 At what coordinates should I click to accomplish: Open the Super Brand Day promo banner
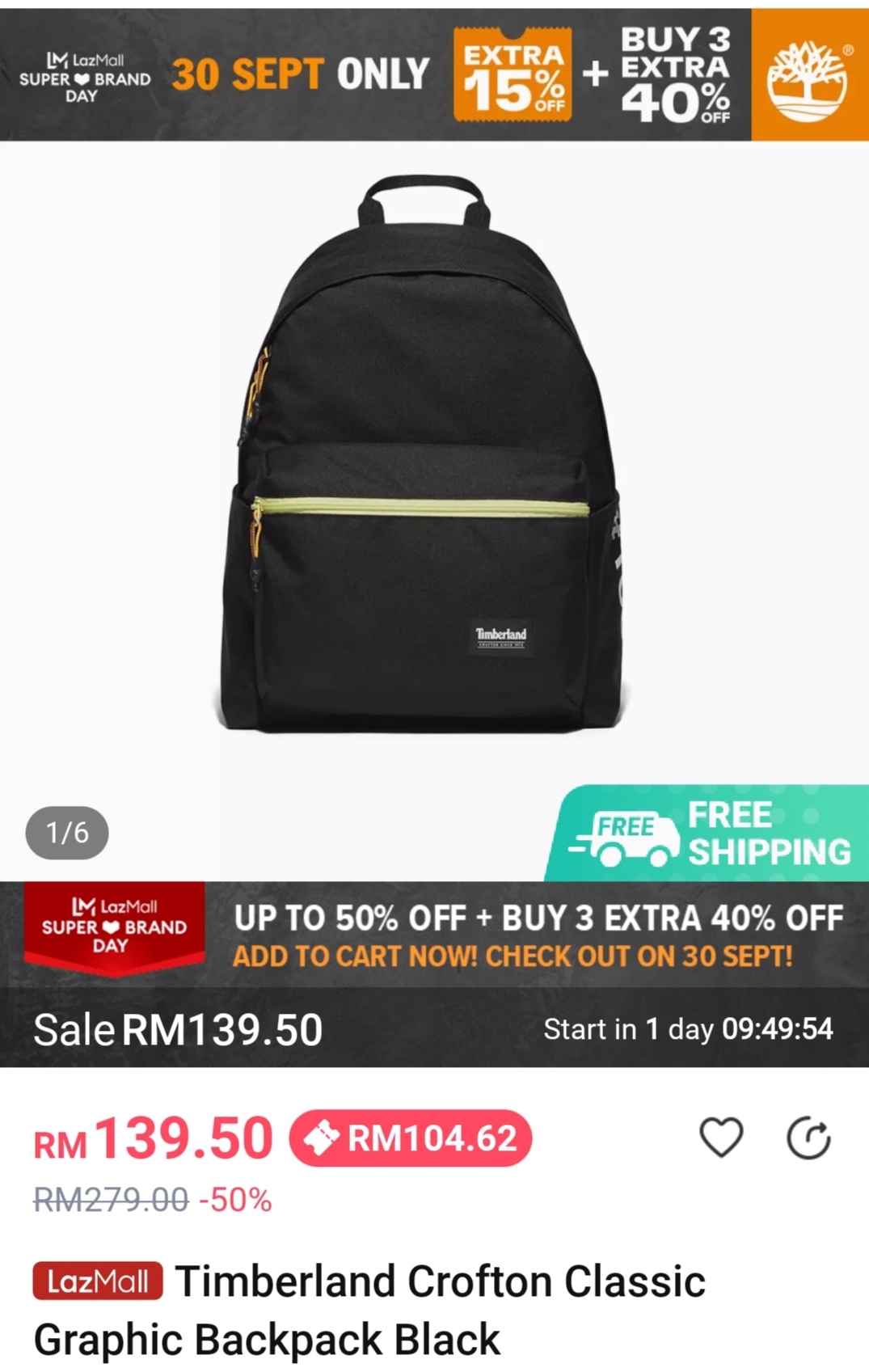(x=434, y=934)
